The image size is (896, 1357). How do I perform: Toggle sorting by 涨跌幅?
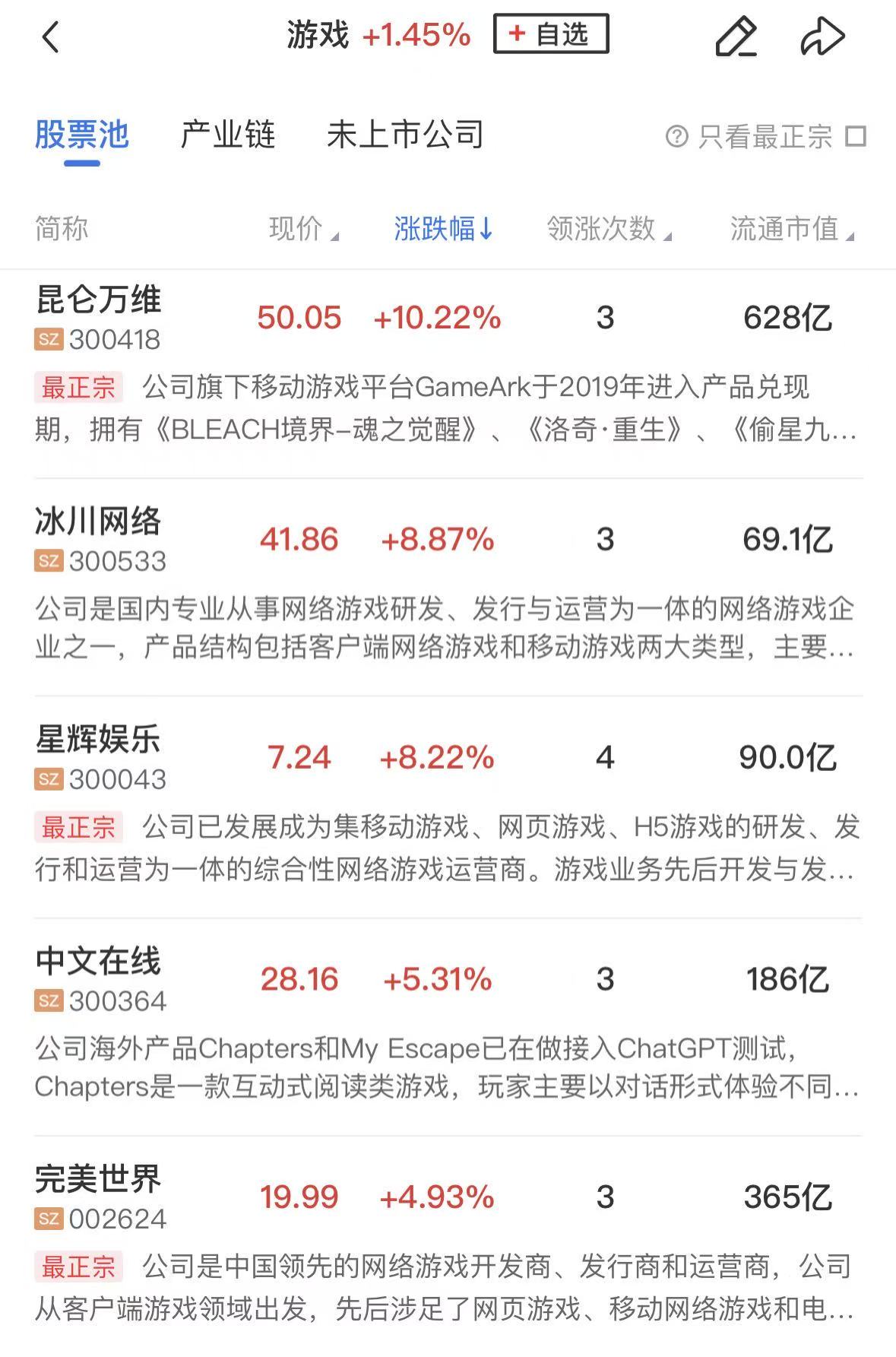443,228
